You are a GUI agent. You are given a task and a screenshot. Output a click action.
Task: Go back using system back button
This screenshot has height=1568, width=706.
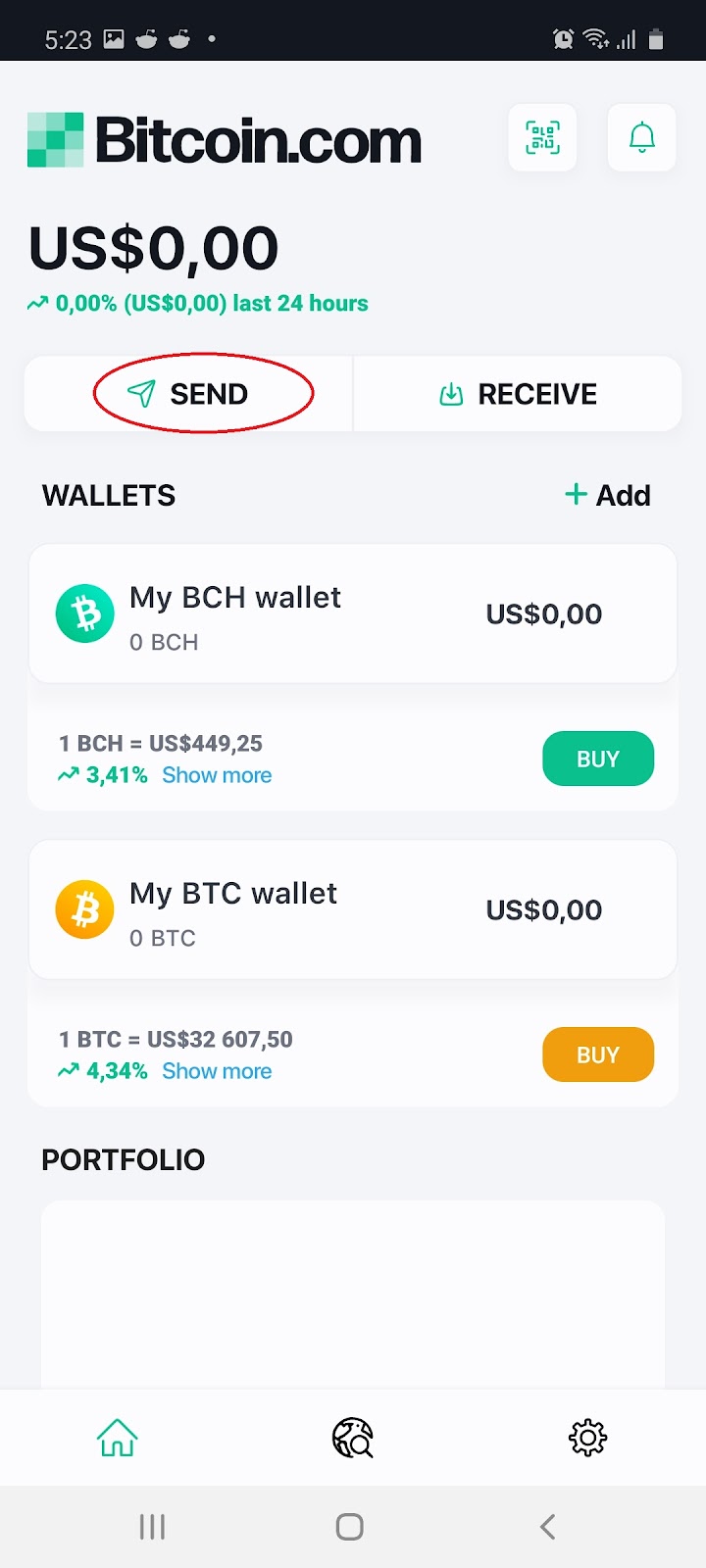(x=548, y=1526)
